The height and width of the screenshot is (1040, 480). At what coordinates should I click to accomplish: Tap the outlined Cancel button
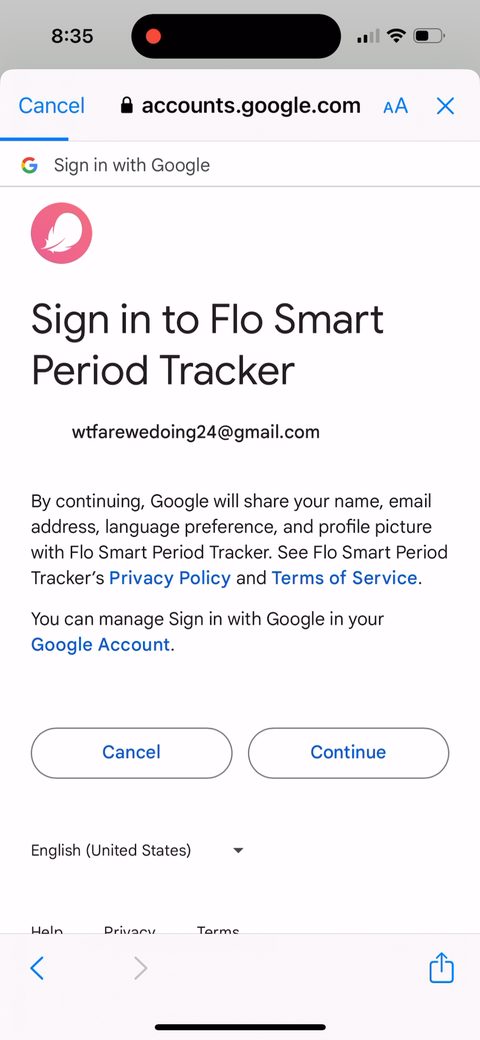pos(132,752)
